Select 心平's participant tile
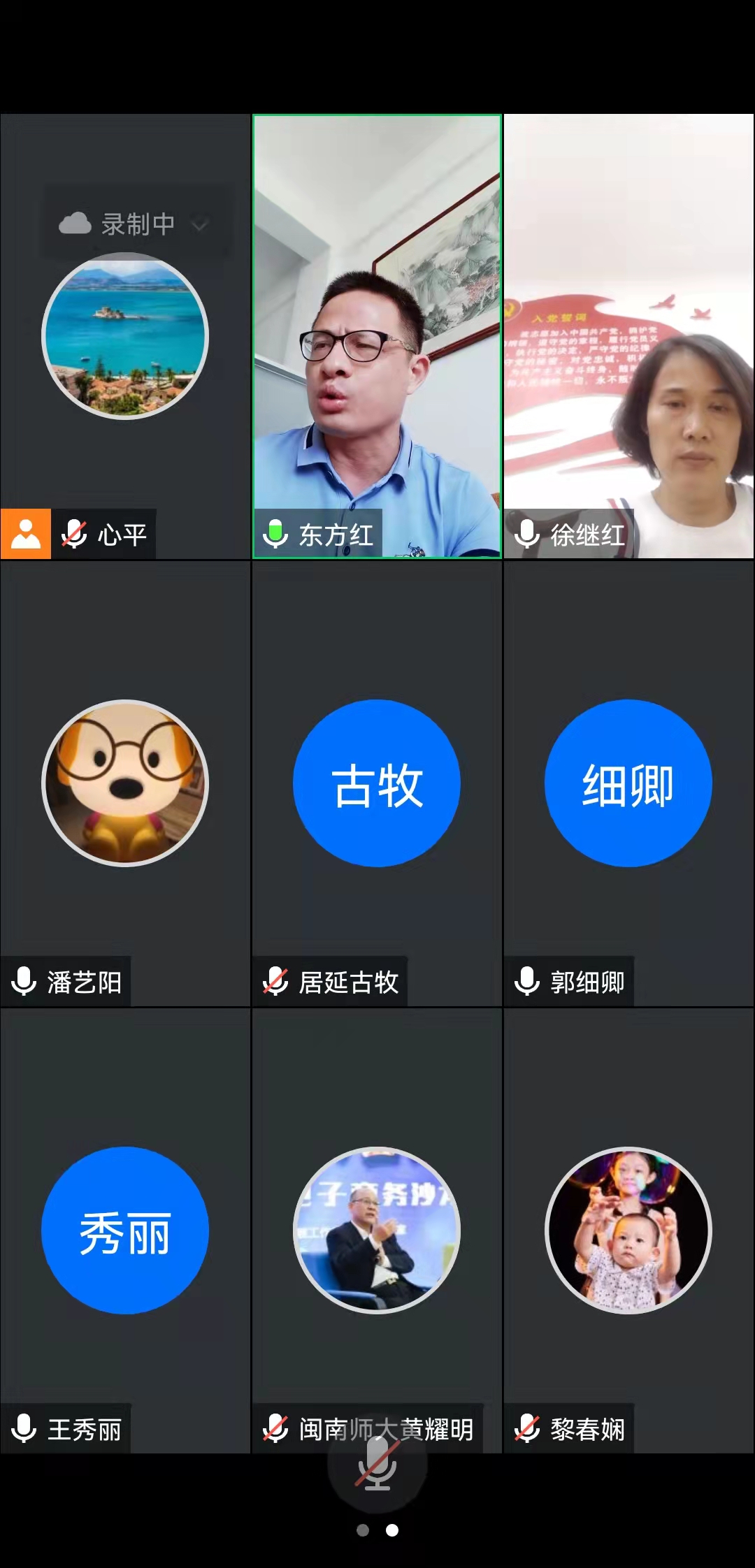This screenshot has width=755, height=1568. [125, 336]
